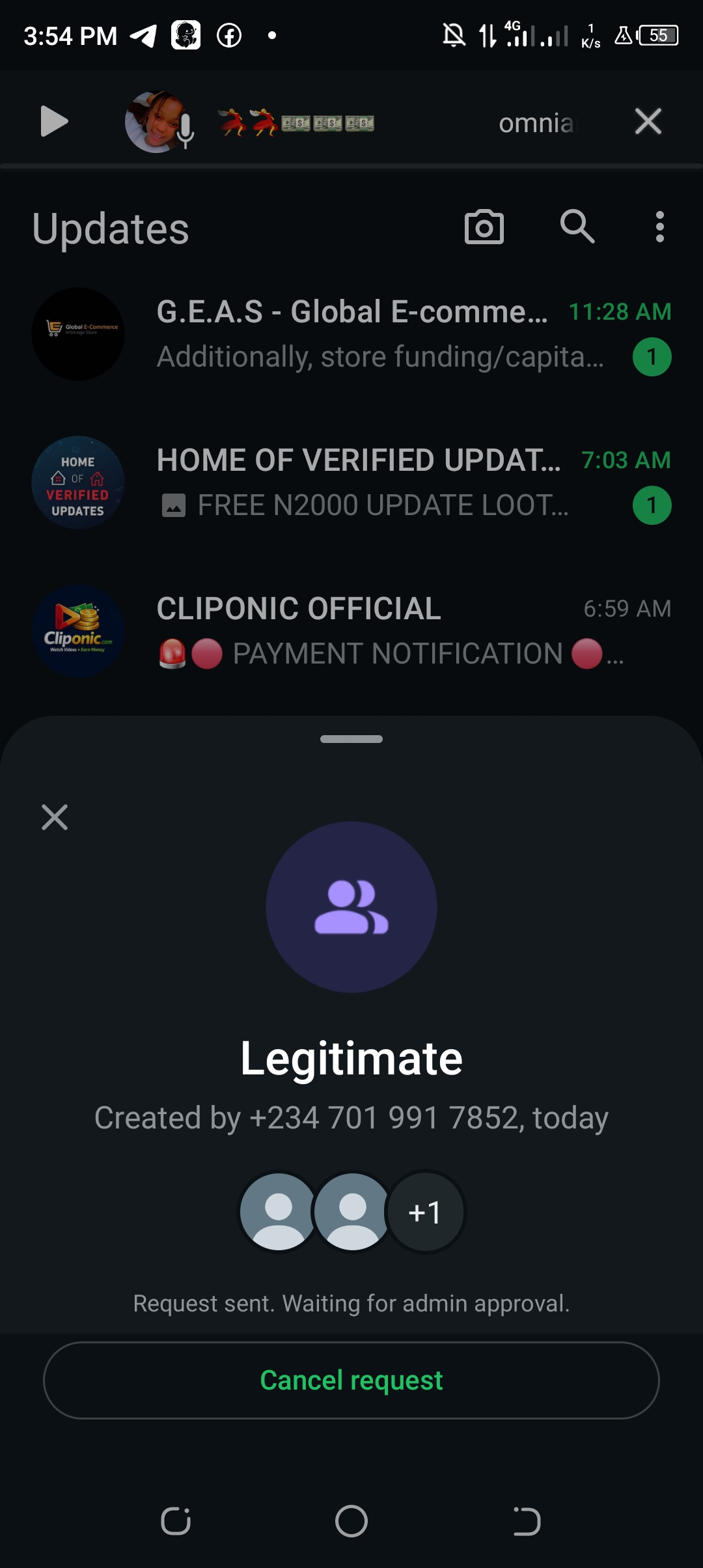Dismiss the voice message player
Viewport: 703px width, 1568px height.
[648, 122]
